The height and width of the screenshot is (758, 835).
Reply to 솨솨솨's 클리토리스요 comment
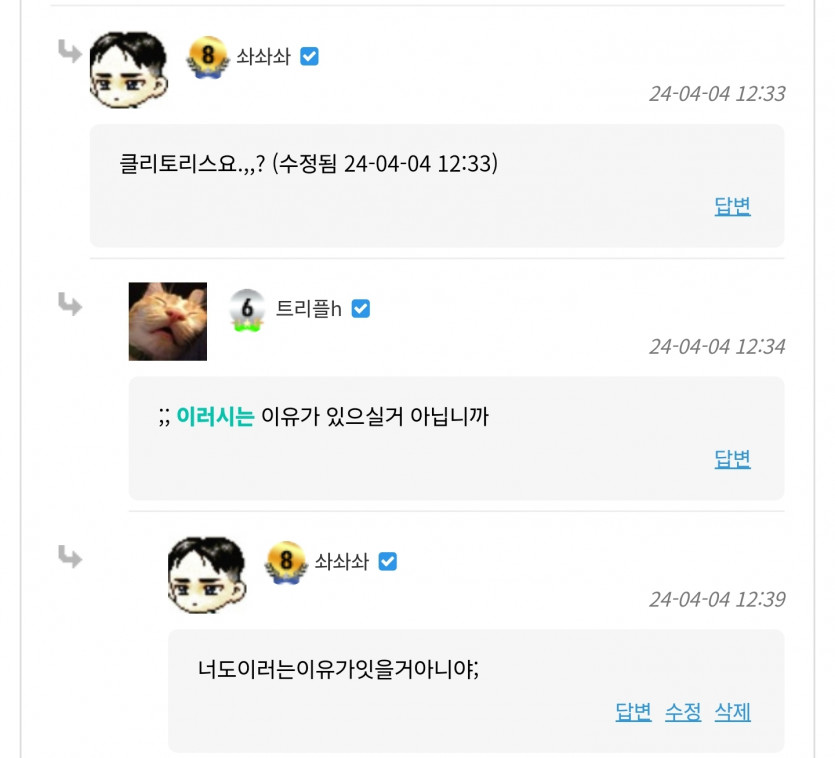[x=732, y=207]
